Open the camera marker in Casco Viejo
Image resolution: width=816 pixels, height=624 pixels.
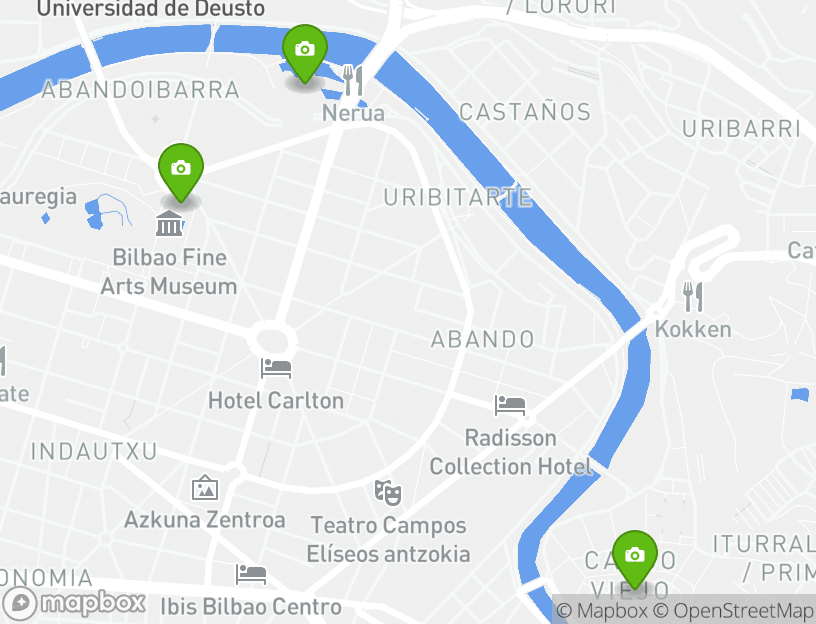(x=633, y=556)
